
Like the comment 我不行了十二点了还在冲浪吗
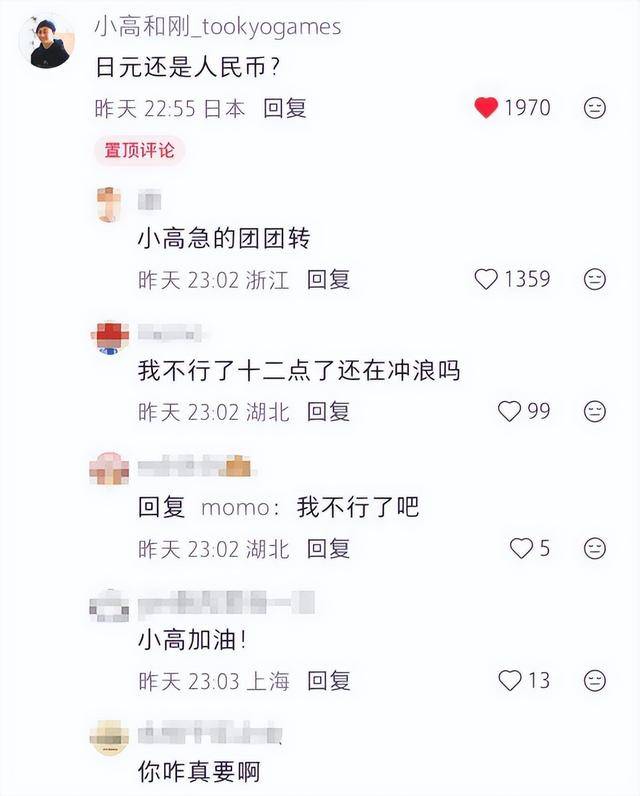pyautogui.click(x=509, y=411)
